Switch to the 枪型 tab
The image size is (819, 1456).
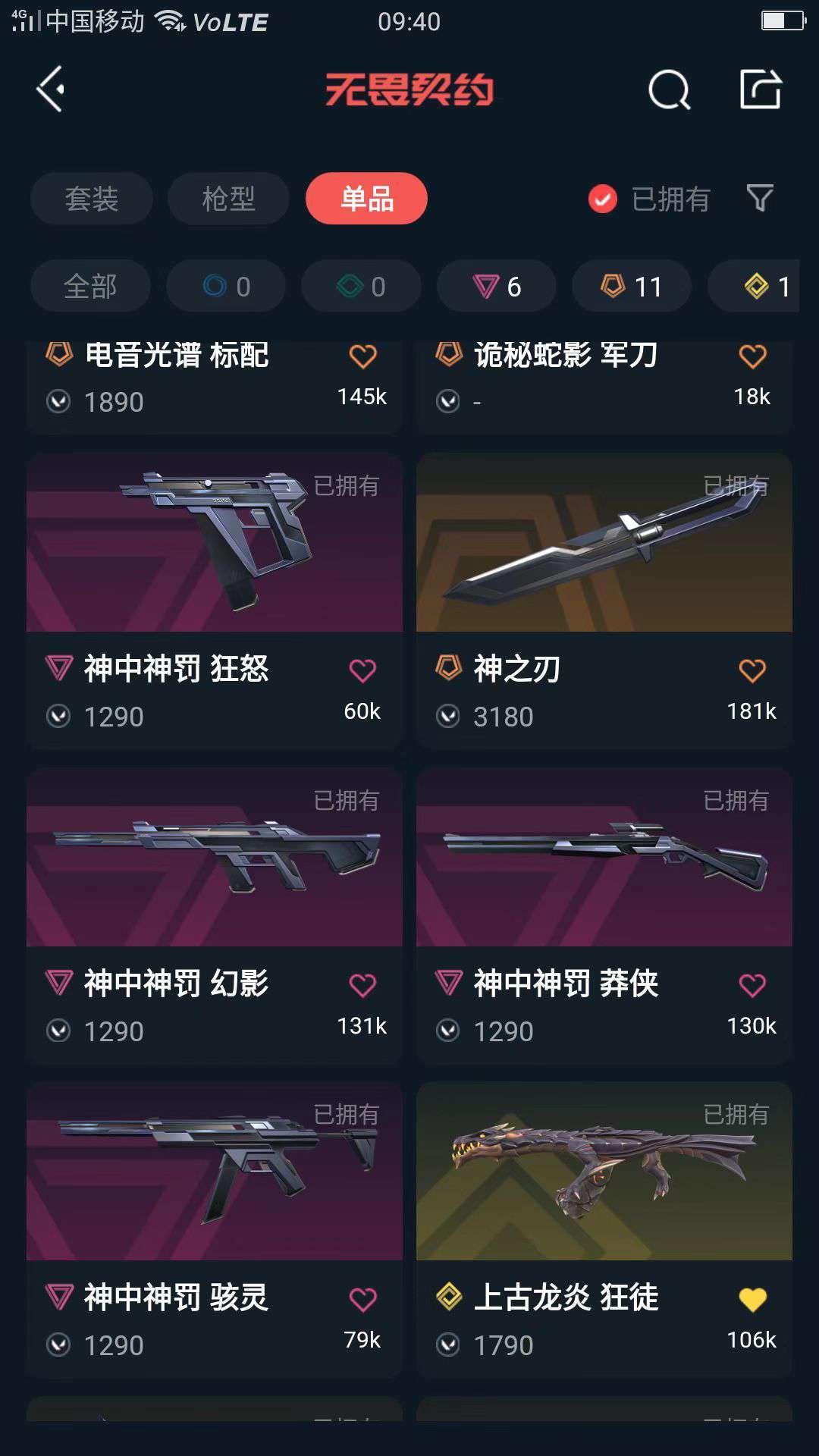[228, 199]
